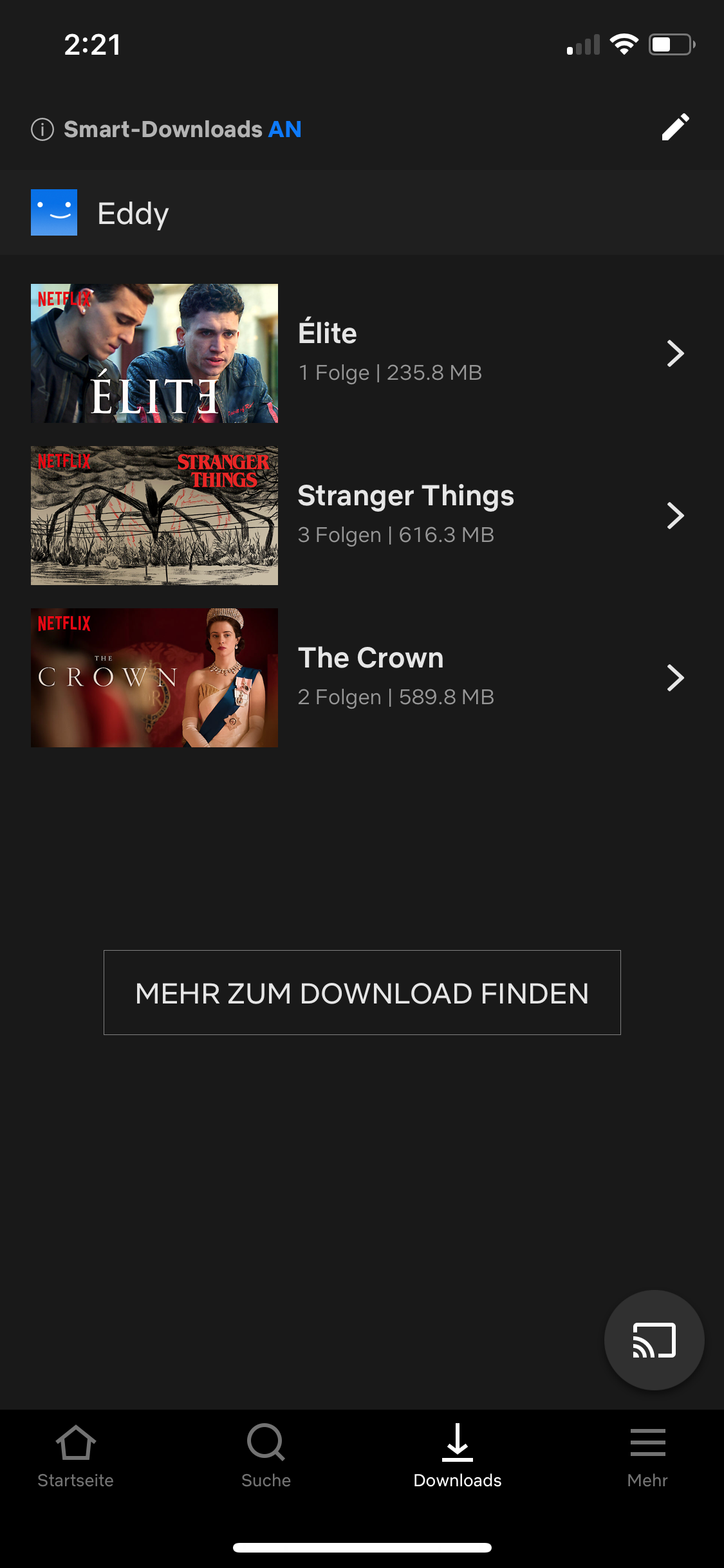Open The Crown downloads
This screenshot has width=724, height=1568.
362,678
